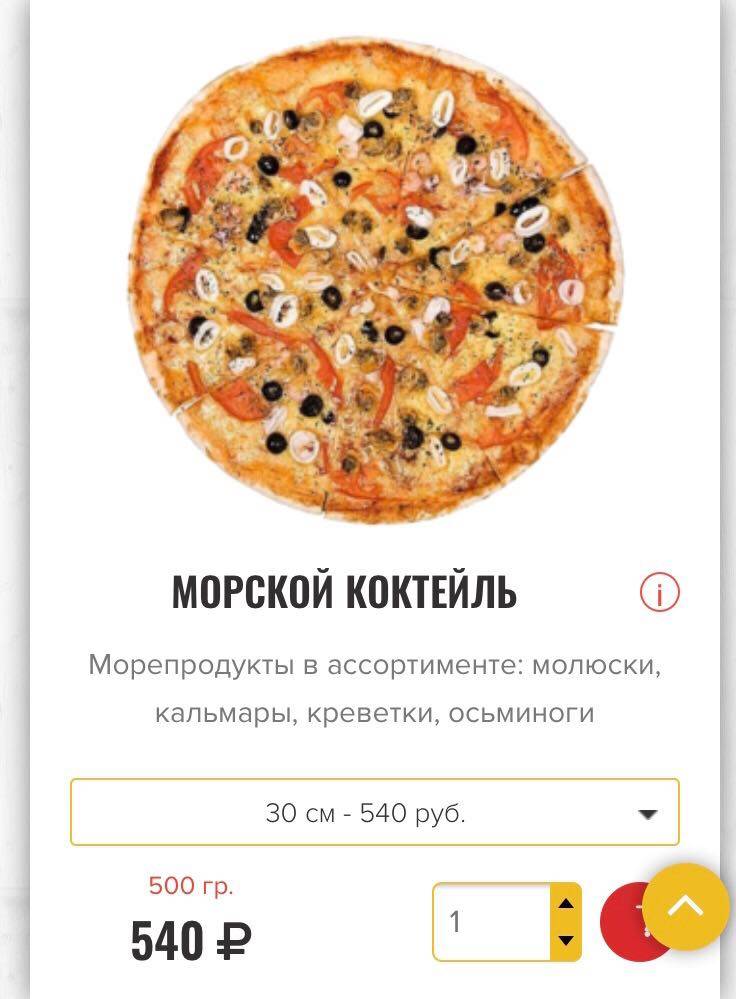736x999 pixels.
Task: Click the quantity counter set to 1
Action: [x=490, y=922]
